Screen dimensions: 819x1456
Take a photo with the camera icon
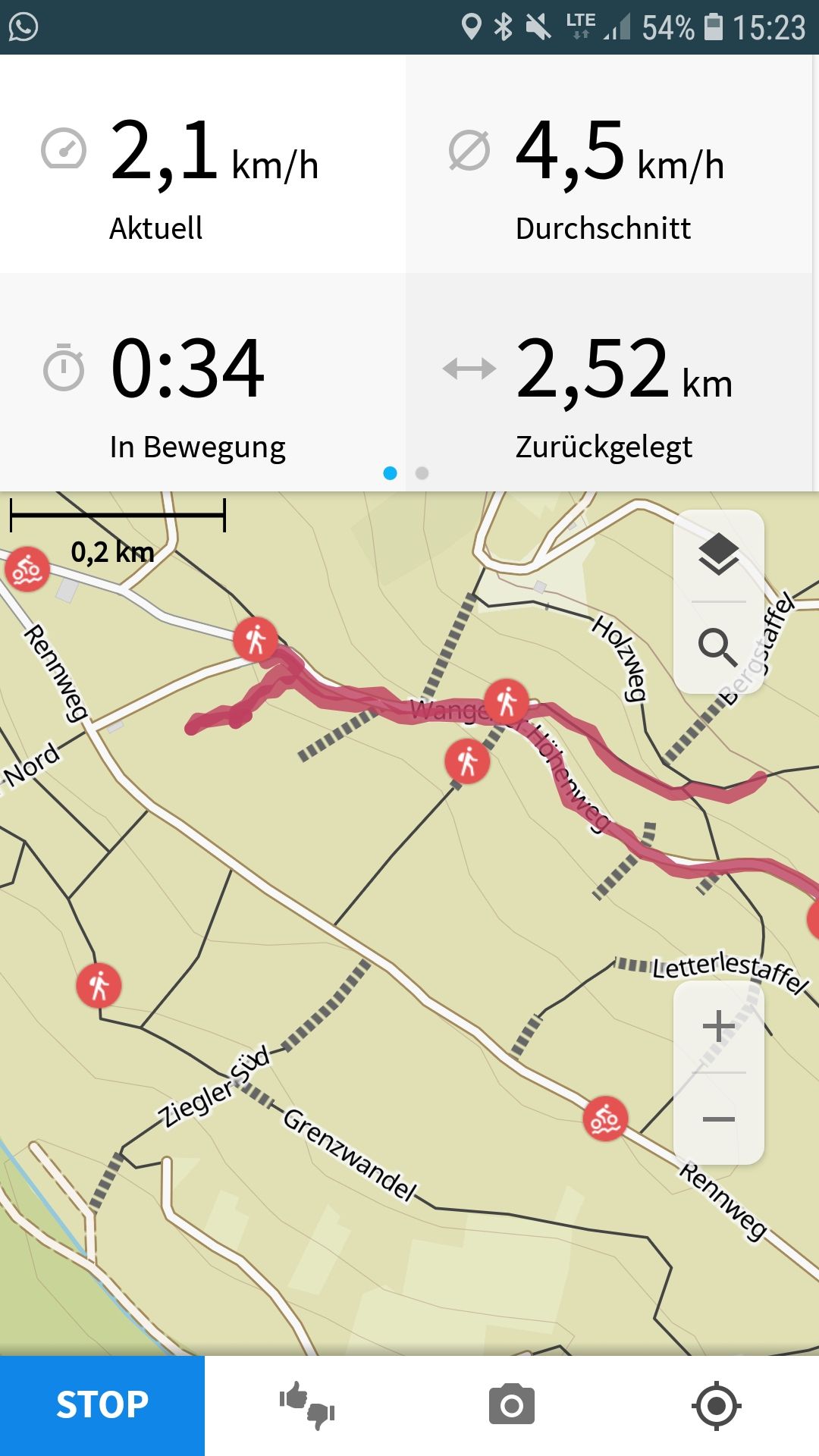point(512,1405)
